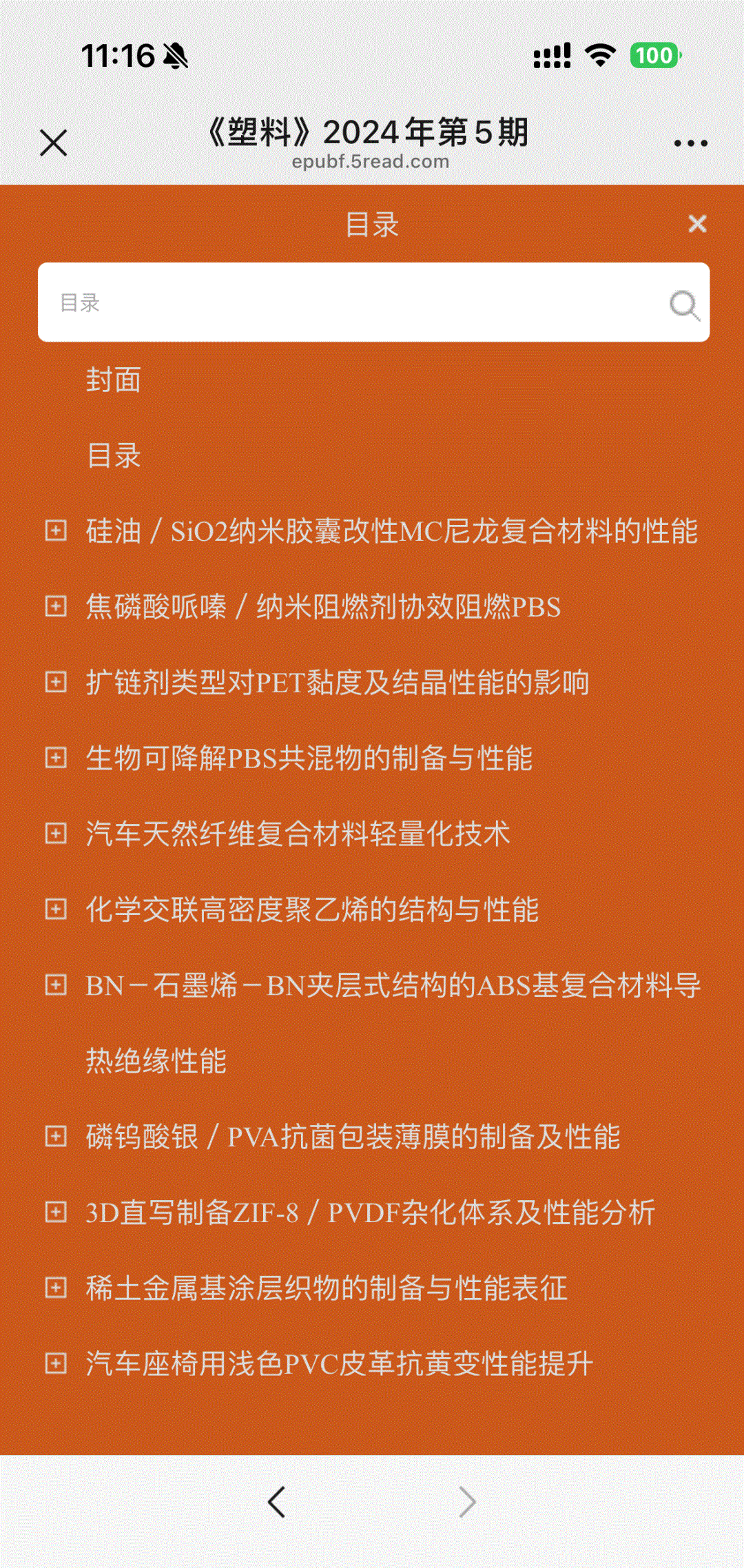
Task: Open 磷钨酸银/PVA抗菌包装薄膜 article
Action: point(353,1137)
